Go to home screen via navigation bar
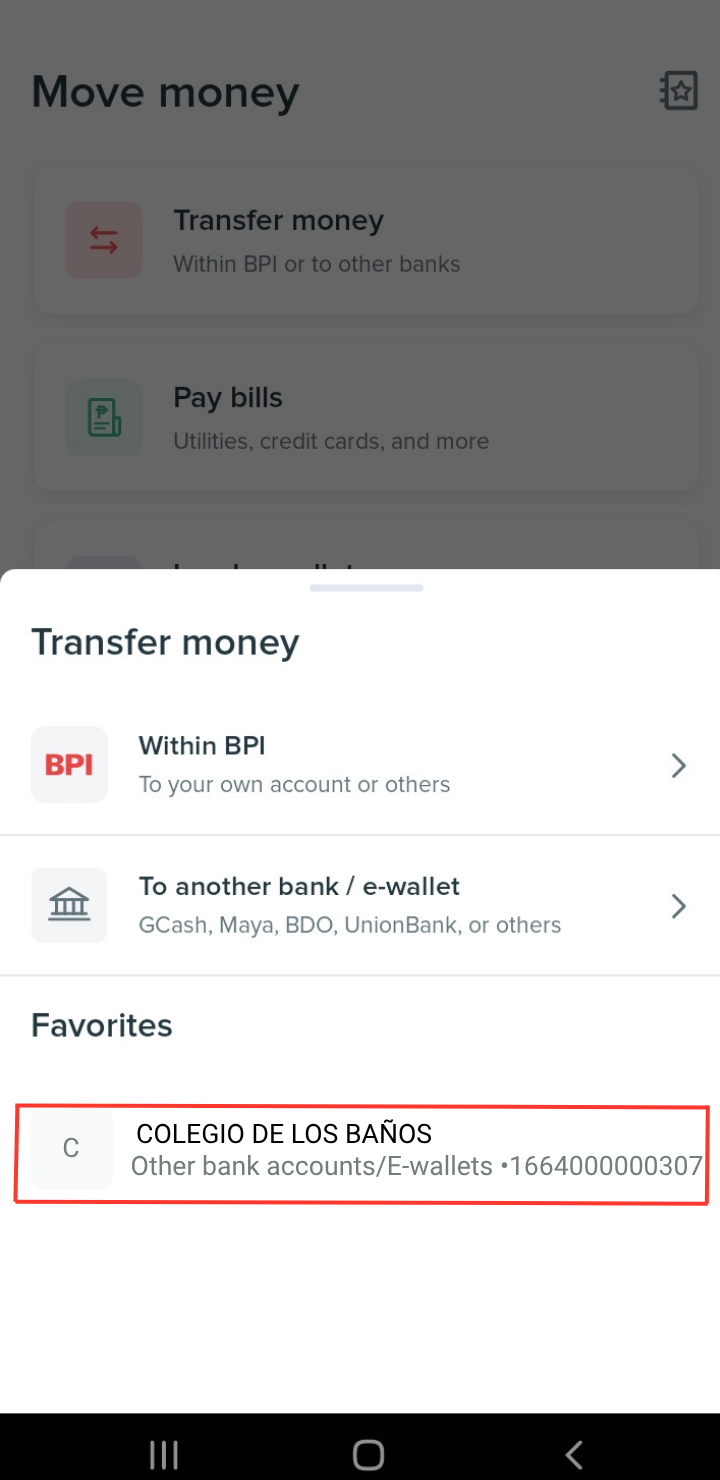This screenshot has height=1480, width=720. tap(368, 1454)
